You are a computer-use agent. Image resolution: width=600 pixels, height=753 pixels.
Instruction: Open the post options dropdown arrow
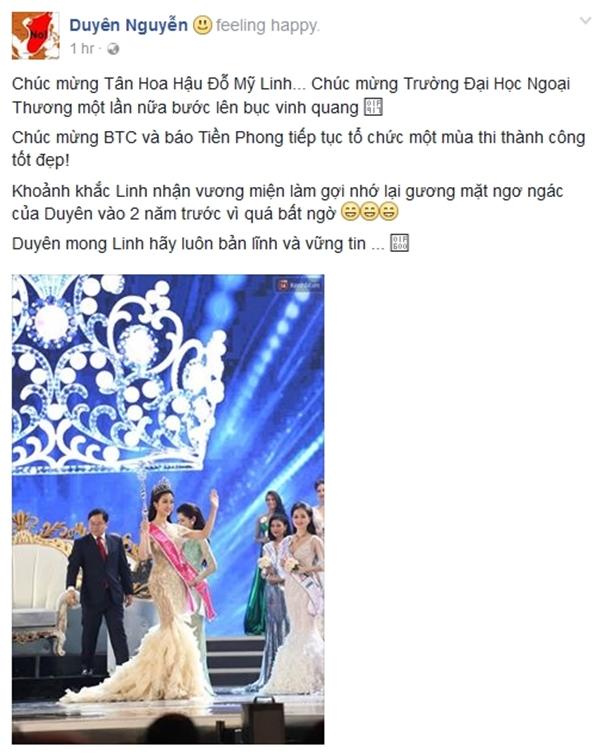(585, 22)
